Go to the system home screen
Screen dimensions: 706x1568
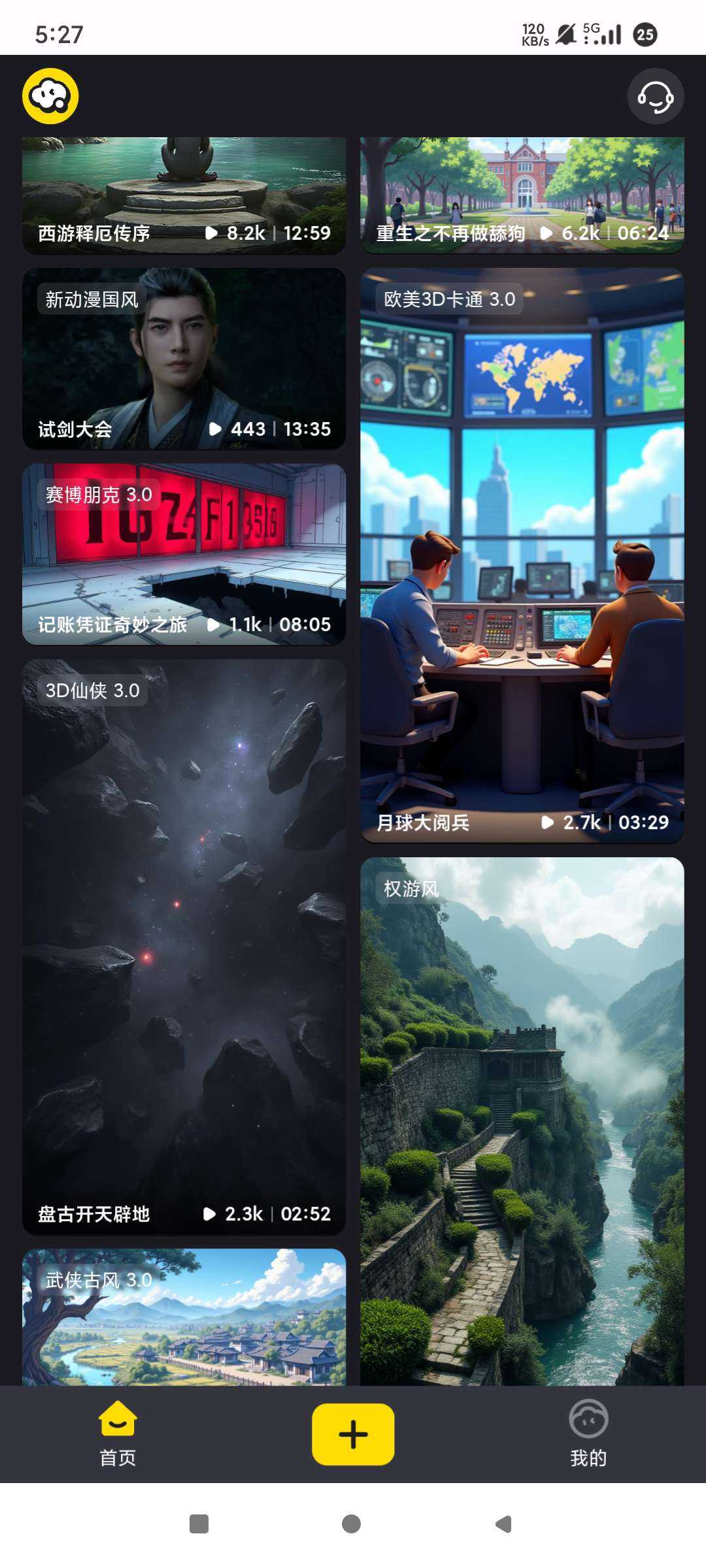tap(352, 1524)
